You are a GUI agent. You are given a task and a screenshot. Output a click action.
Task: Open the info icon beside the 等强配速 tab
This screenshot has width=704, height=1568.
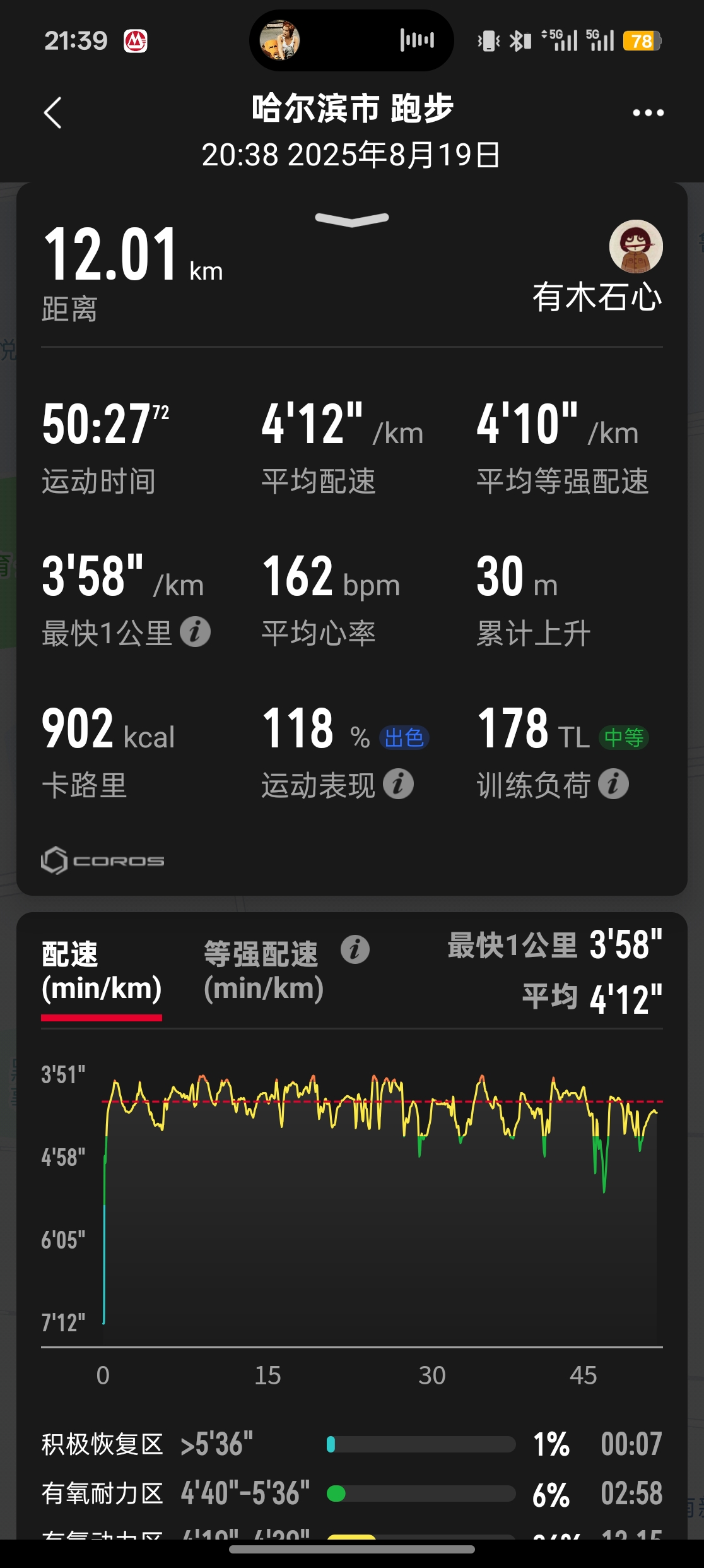(355, 949)
